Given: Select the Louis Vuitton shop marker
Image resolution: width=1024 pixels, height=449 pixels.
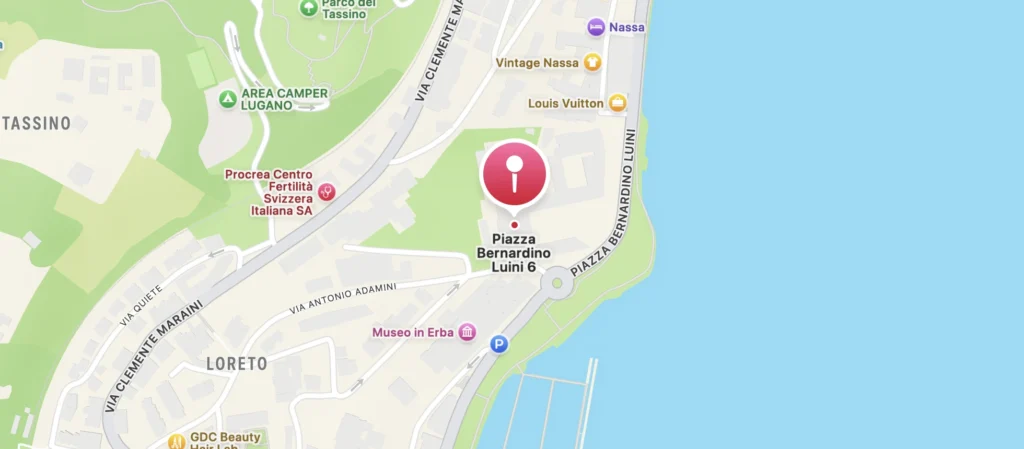Looking at the screenshot, I should (618, 102).
